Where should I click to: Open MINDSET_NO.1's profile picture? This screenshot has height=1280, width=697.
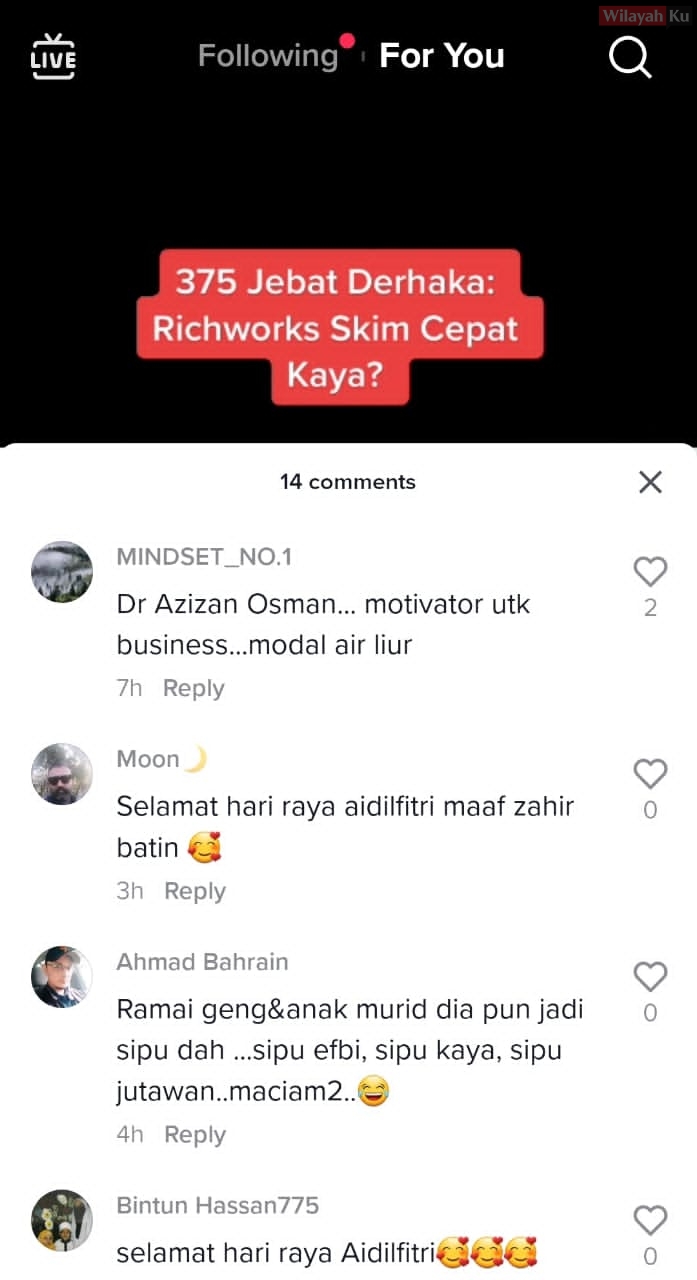[x=62, y=572]
